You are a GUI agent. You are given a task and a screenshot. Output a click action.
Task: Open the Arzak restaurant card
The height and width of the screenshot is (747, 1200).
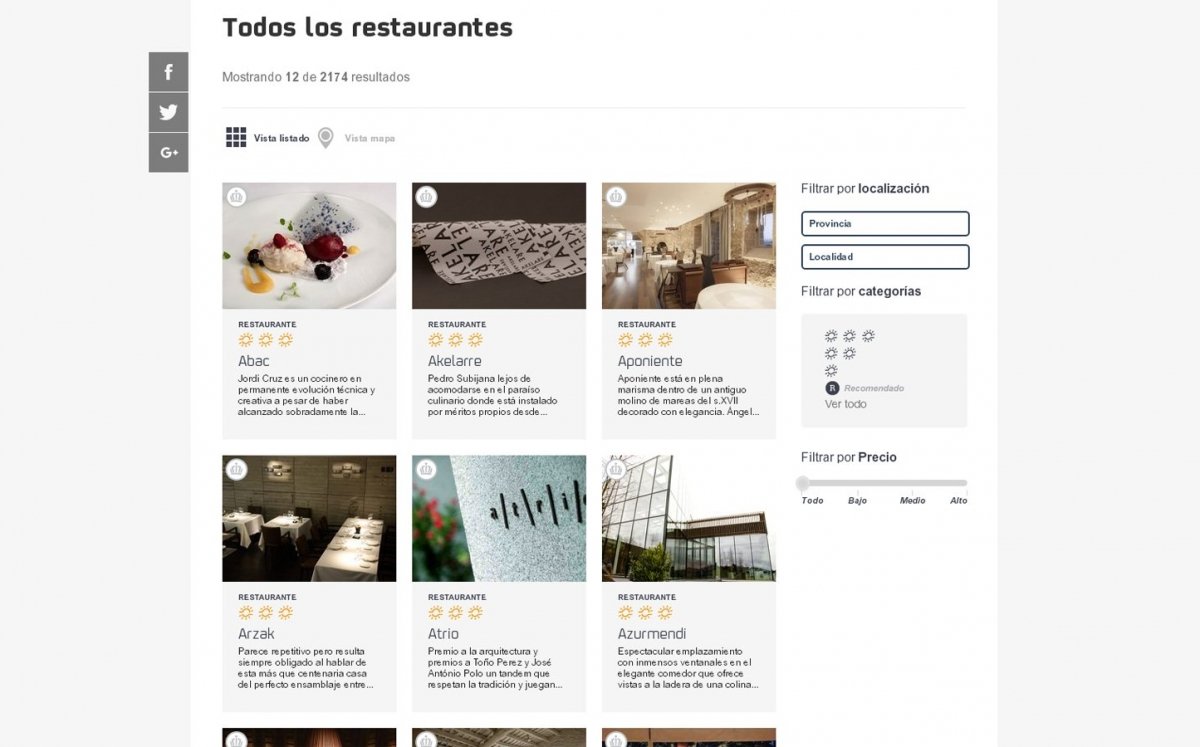tap(309, 583)
